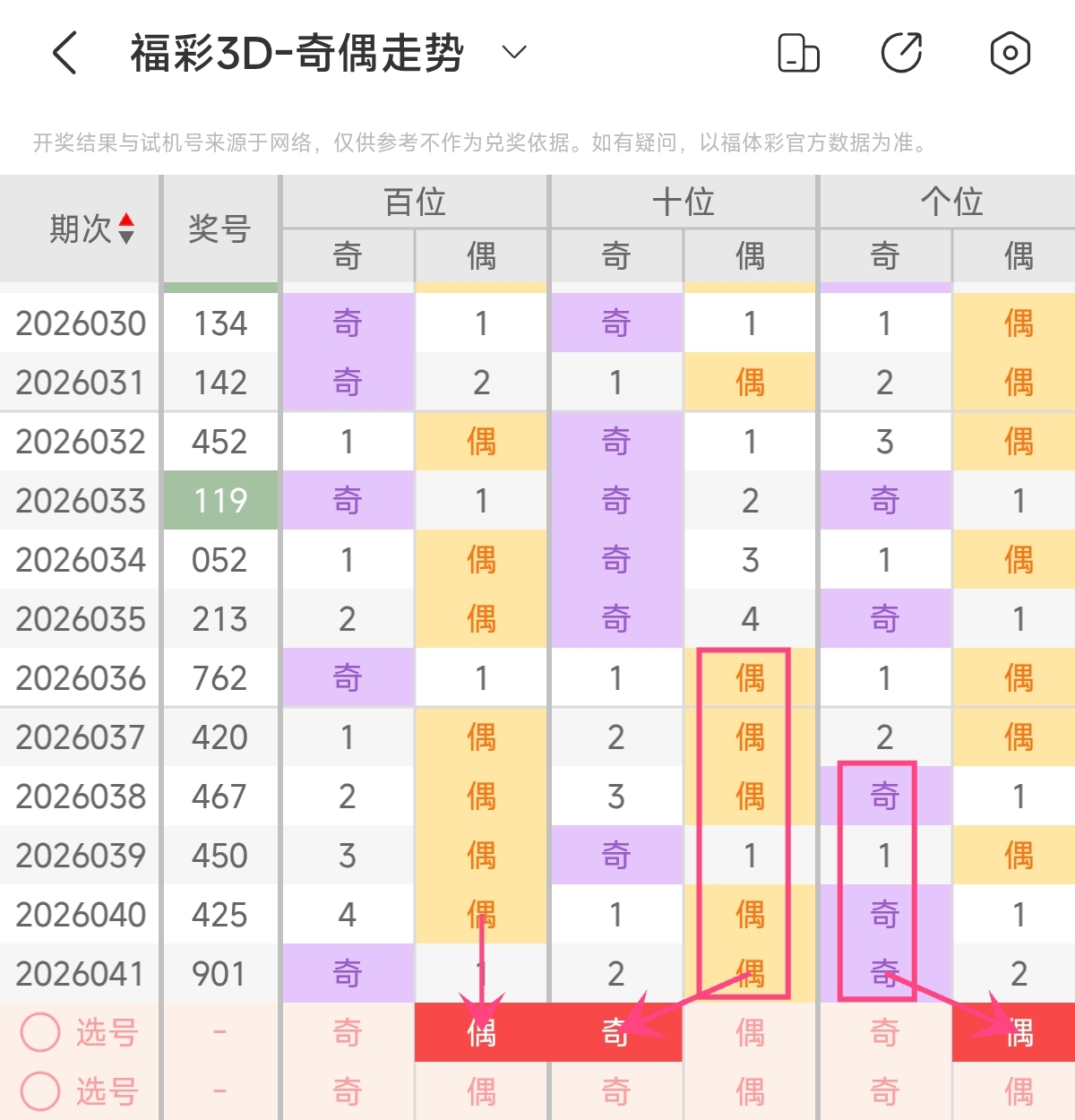Deselect the red highlighted 偶 under 百位

(x=481, y=1032)
